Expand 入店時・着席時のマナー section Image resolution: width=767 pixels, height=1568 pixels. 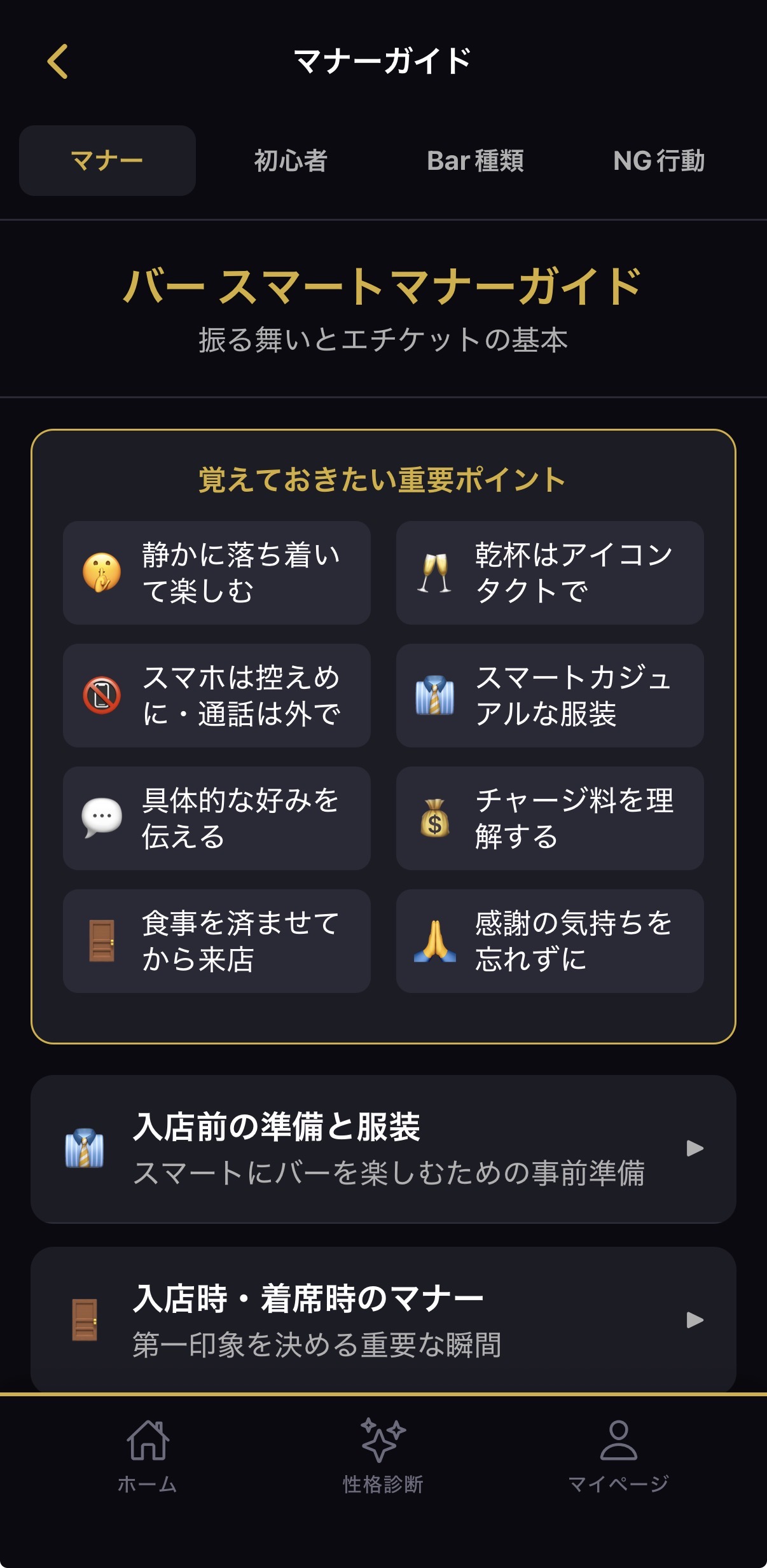coord(383,1320)
